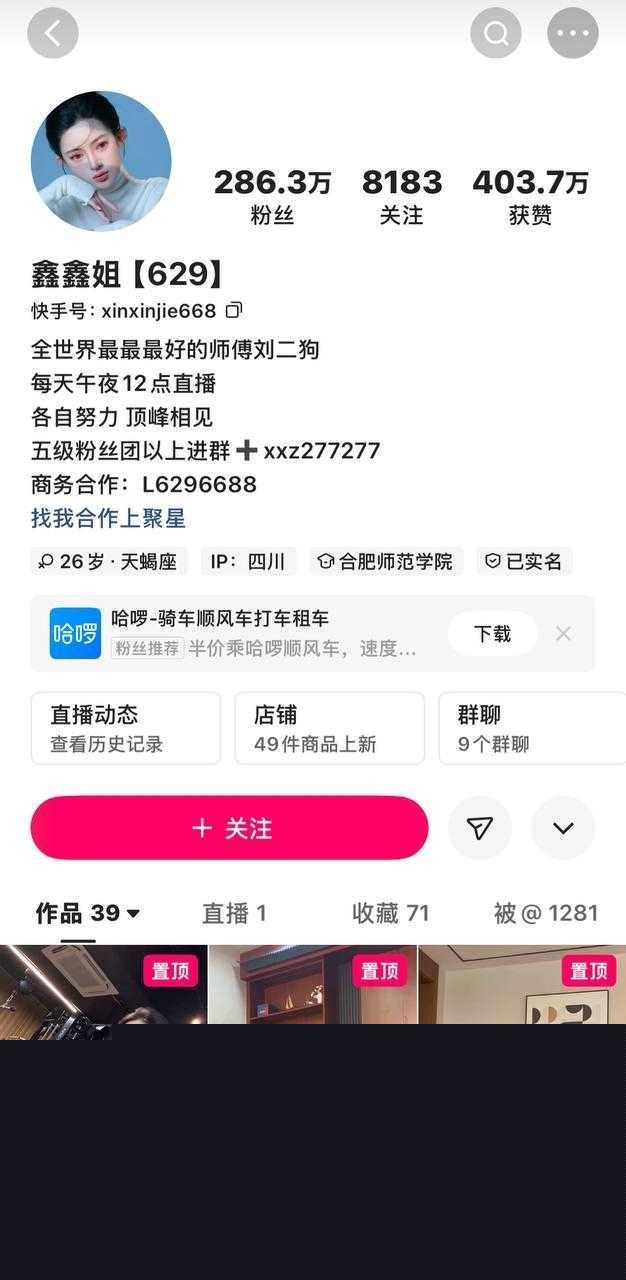Switch to the 收藏 71 tab
The width and height of the screenshot is (626, 1280).
[x=390, y=913]
